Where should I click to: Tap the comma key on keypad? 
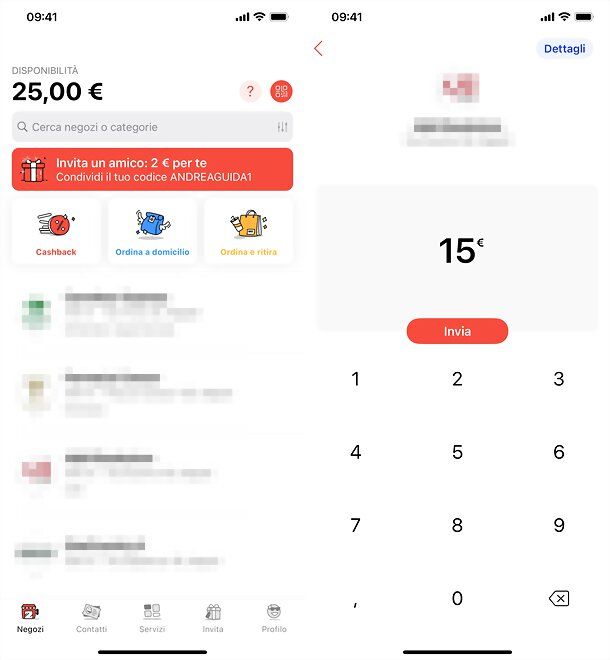[355, 599]
